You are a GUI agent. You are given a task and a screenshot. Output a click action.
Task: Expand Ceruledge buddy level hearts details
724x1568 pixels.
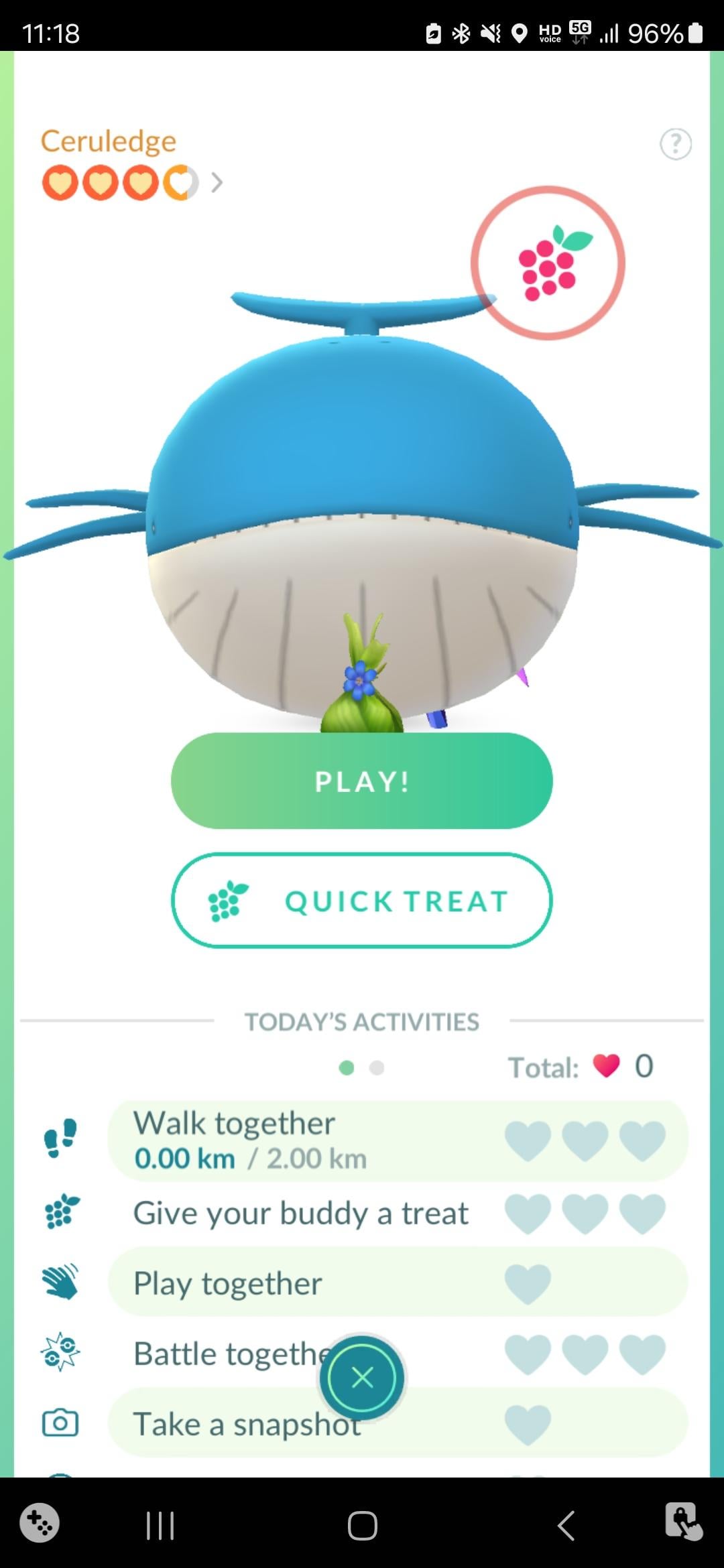(216, 182)
